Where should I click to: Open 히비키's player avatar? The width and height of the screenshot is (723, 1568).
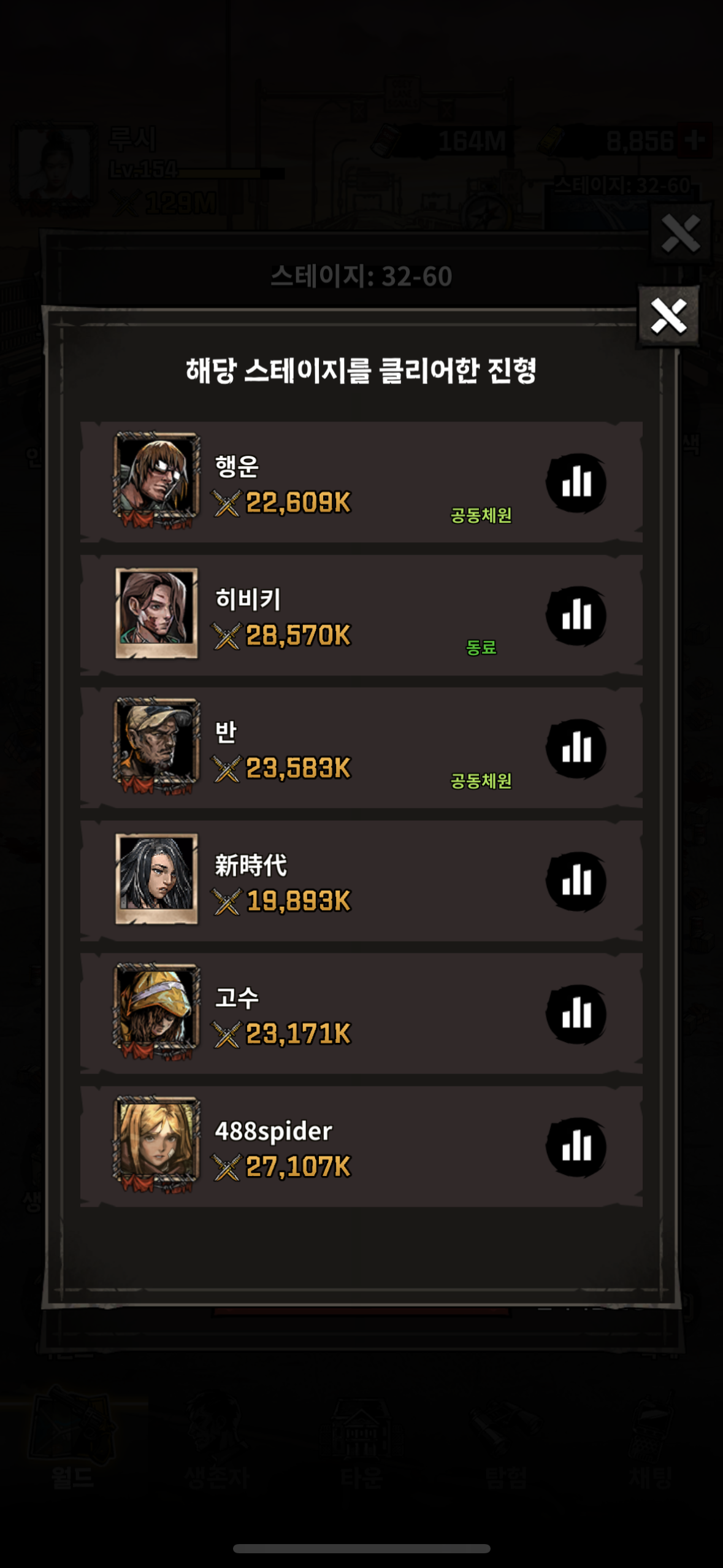tap(156, 613)
